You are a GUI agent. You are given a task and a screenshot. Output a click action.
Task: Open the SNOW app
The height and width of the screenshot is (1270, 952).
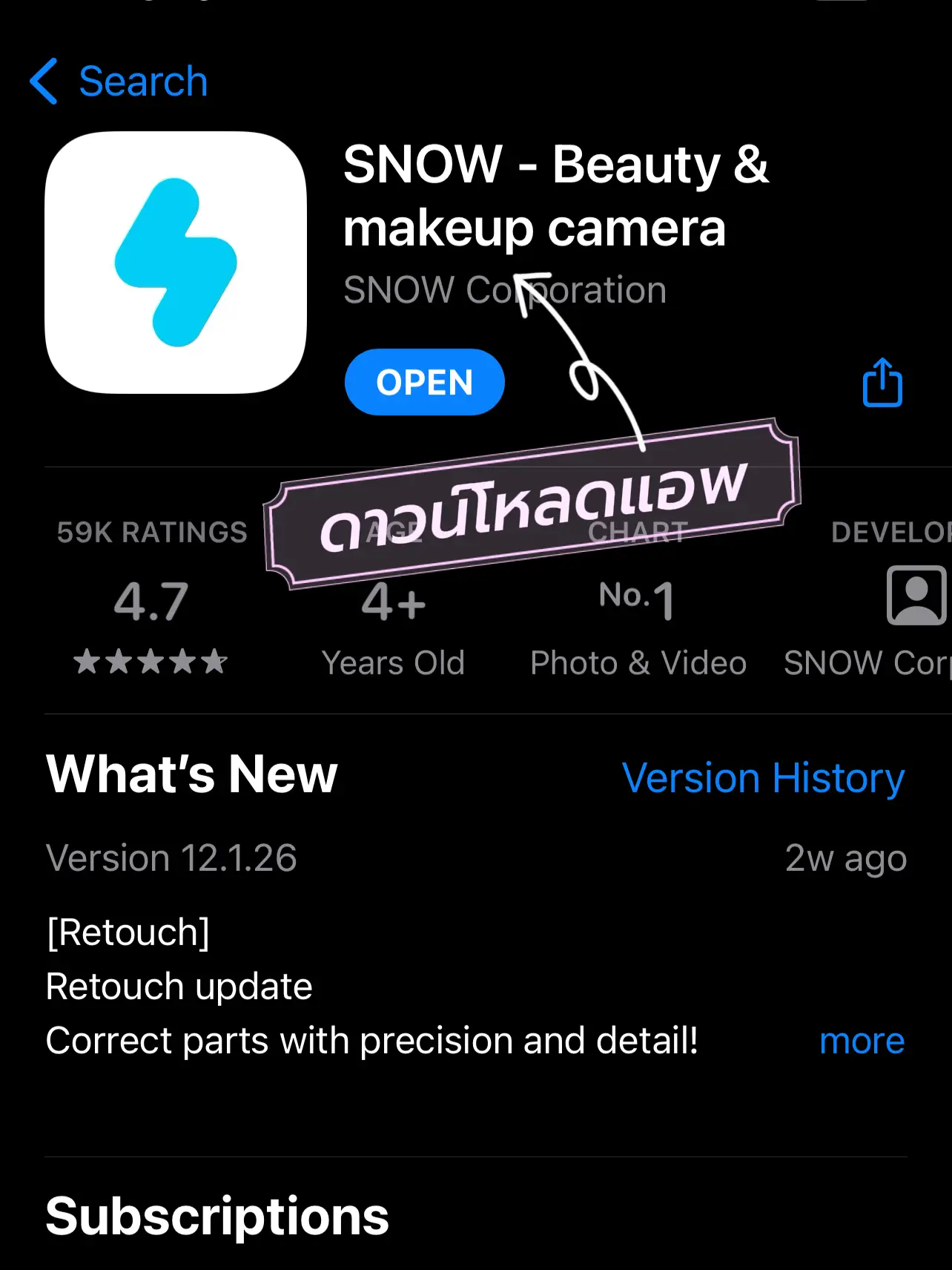coord(424,383)
